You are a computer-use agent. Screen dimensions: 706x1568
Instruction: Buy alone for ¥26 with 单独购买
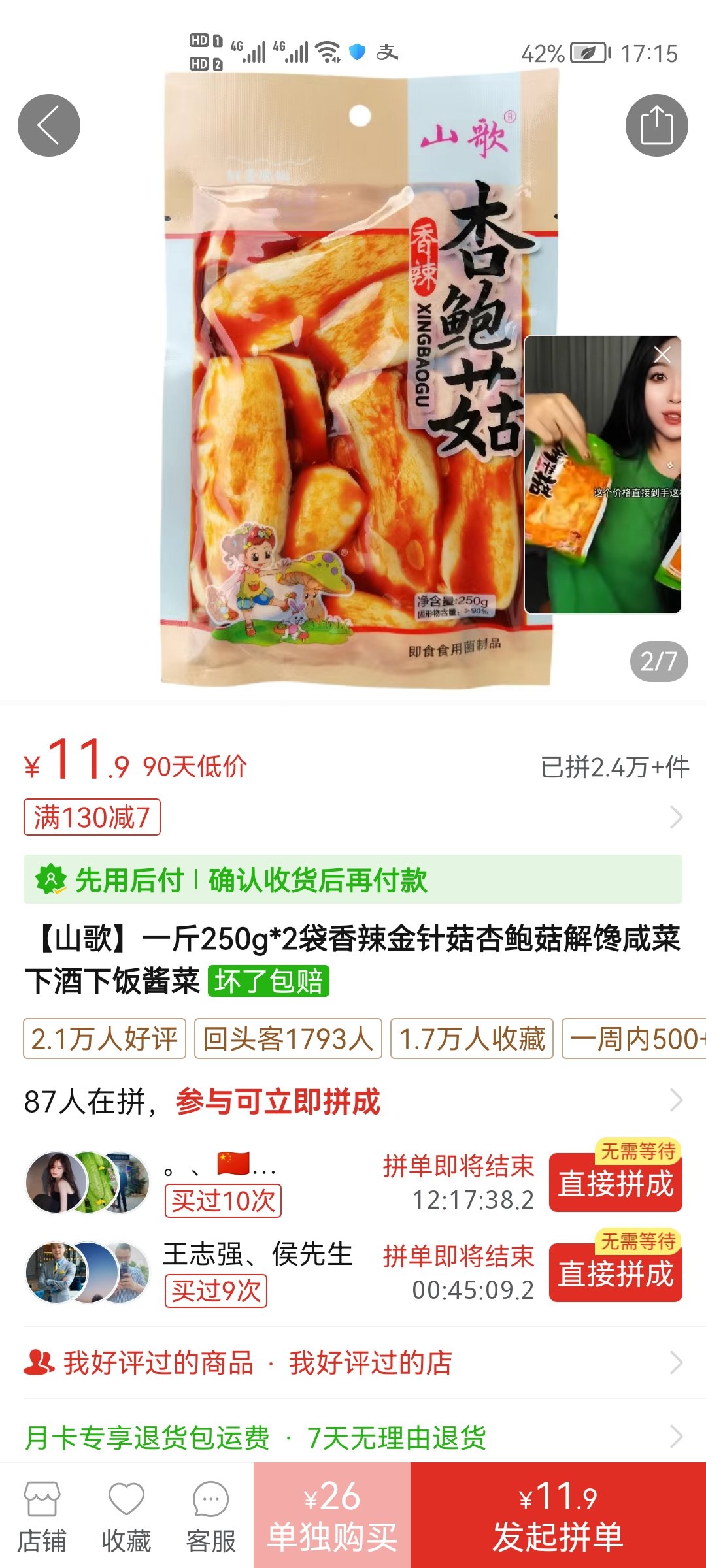coord(332,1516)
